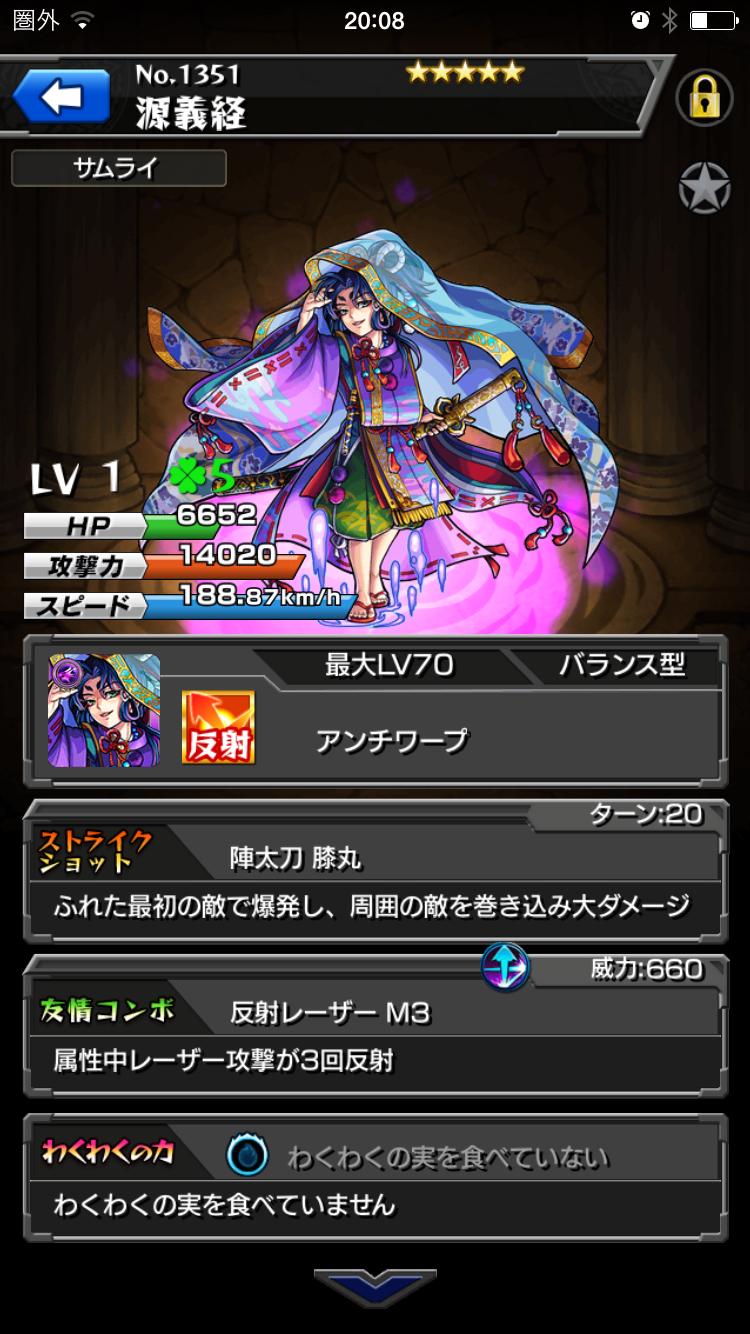The width and height of the screenshot is (750, 1334).
Task: Expand details with the bottom down chevron
Action: pos(375,1288)
